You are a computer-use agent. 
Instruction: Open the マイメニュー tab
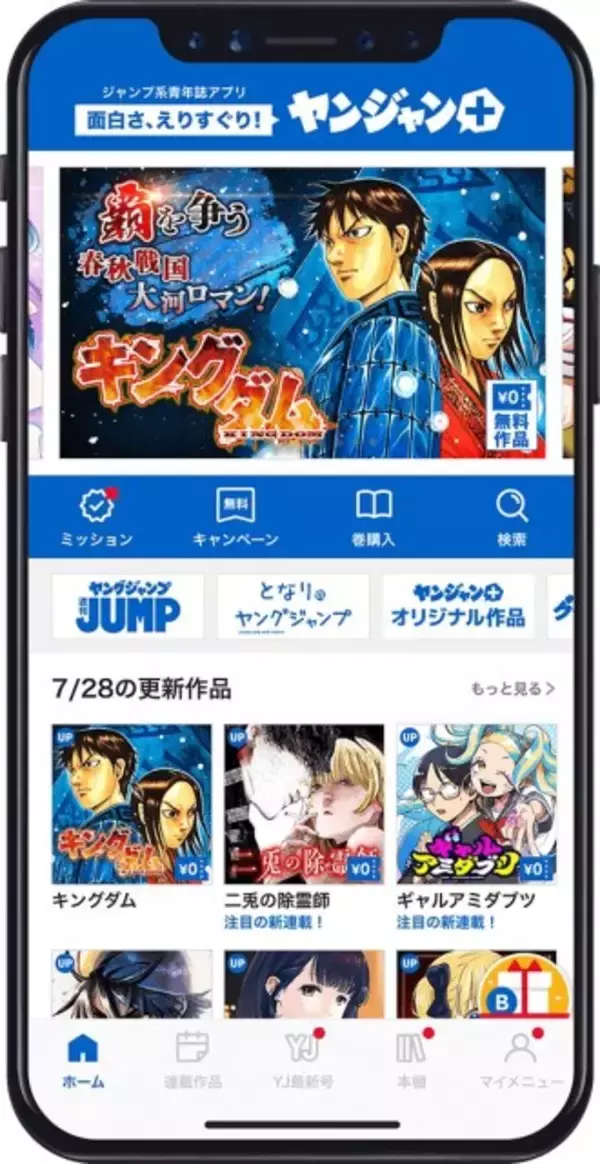pos(520,1061)
